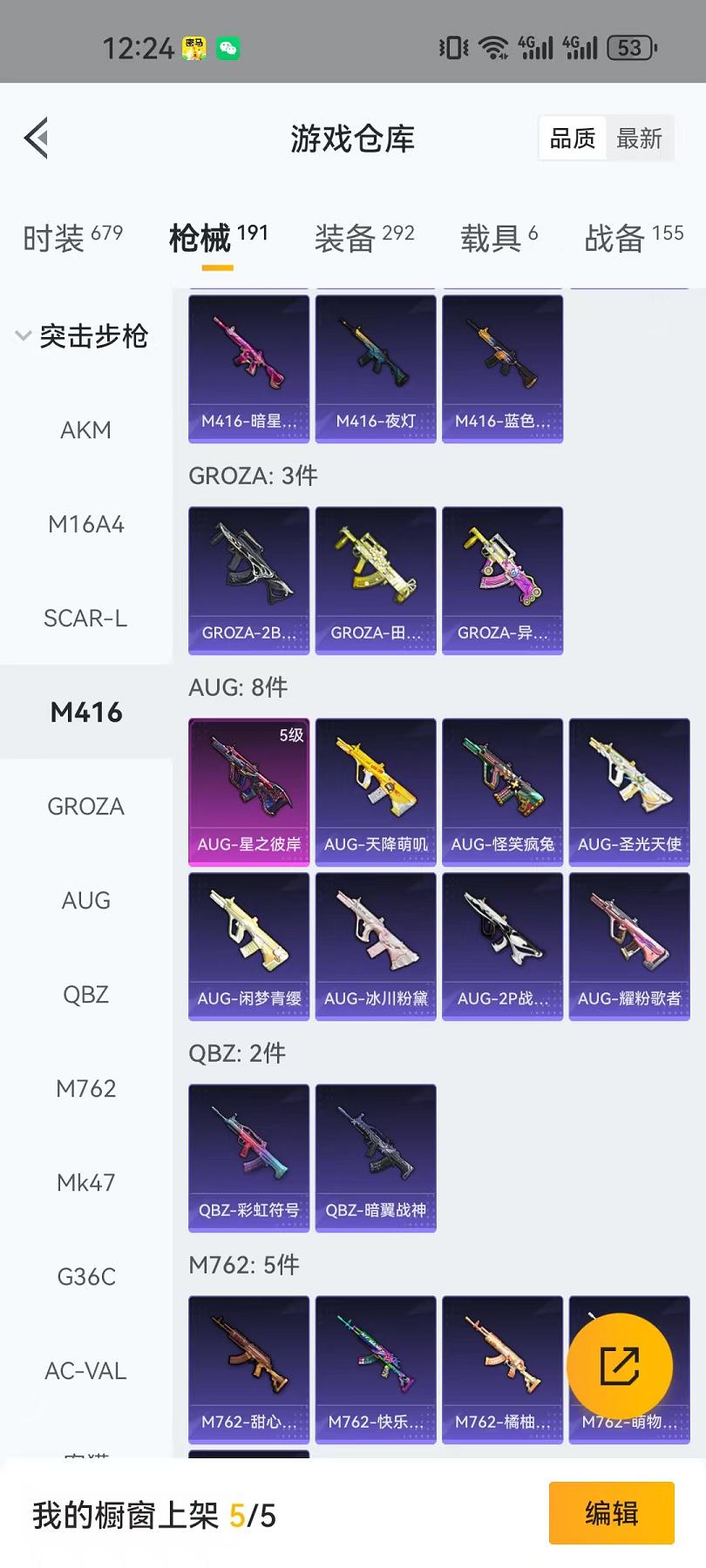Select SCAR-L in the sidebar
The width and height of the screenshot is (706, 1568).
tap(85, 618)
